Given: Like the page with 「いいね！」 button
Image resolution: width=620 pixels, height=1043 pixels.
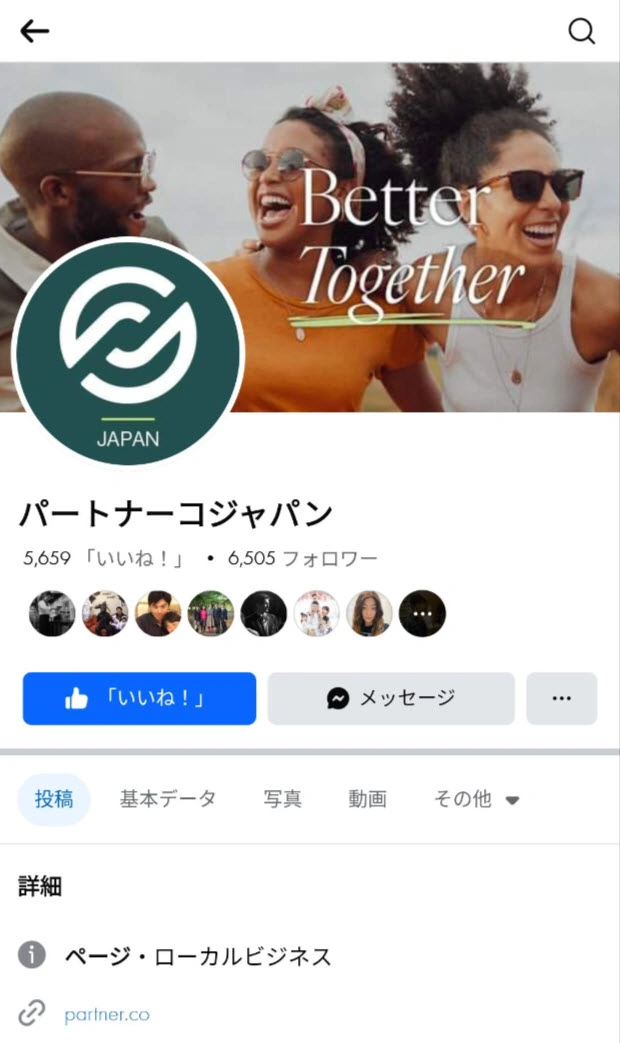Looking at the screenshot, I should click(139, 698).
